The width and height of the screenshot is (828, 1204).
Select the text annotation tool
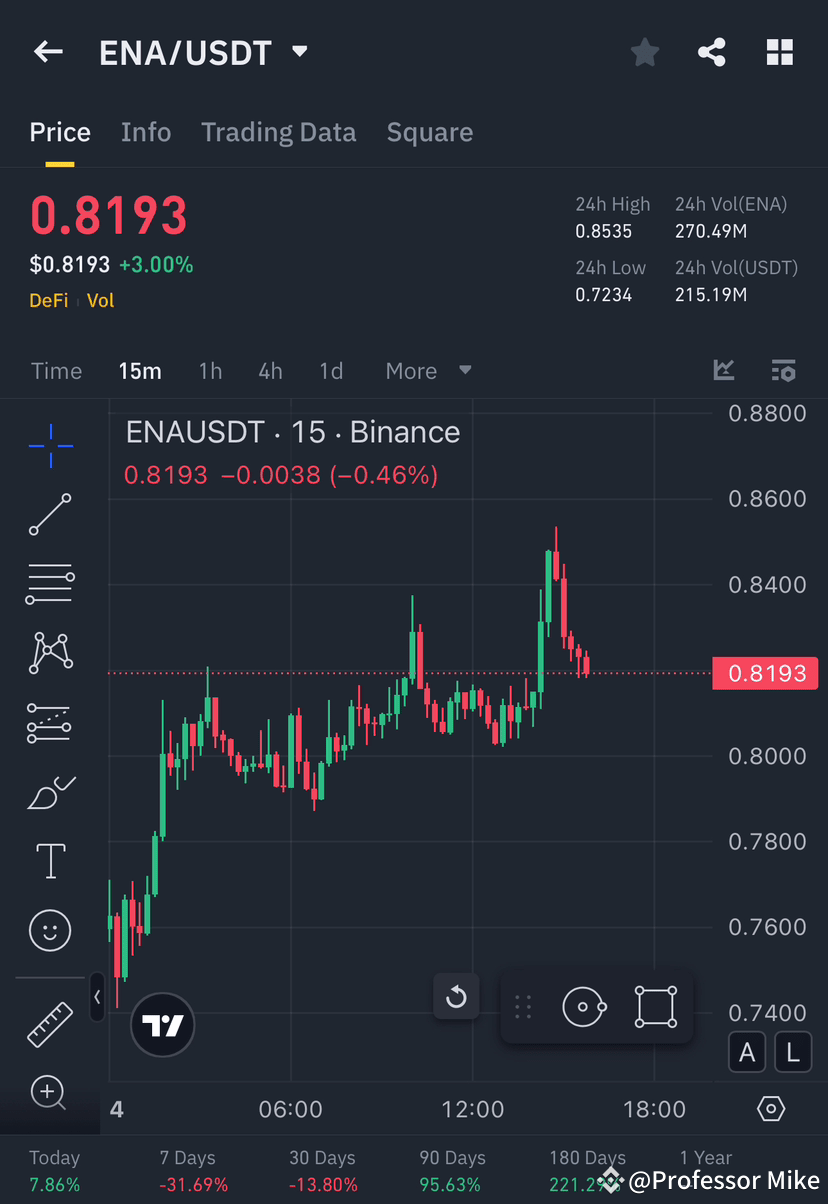(50, 860)
